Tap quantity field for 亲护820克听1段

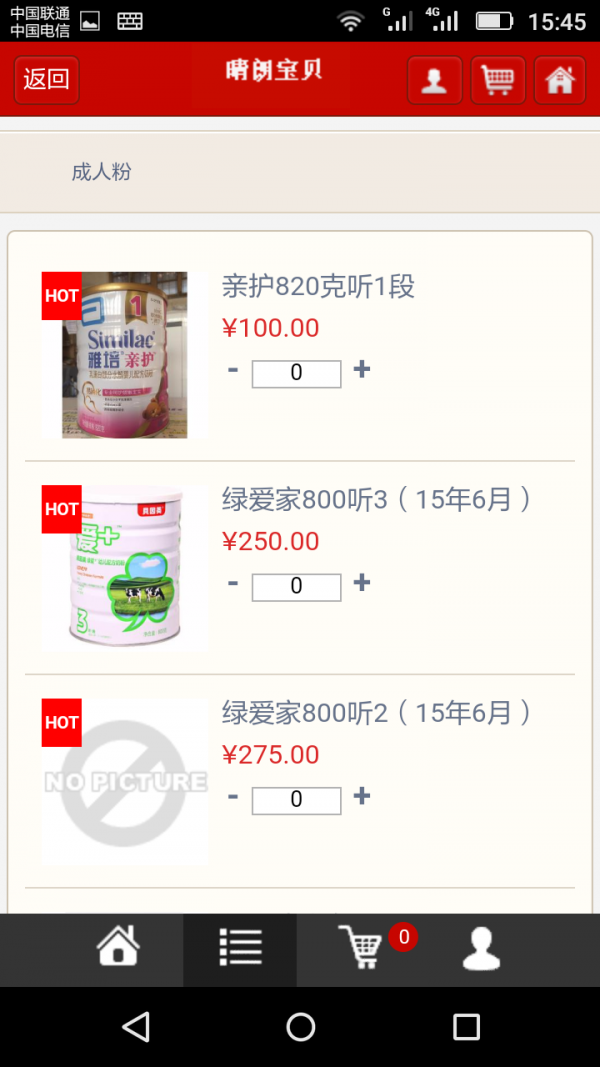[x=296, y=373]
